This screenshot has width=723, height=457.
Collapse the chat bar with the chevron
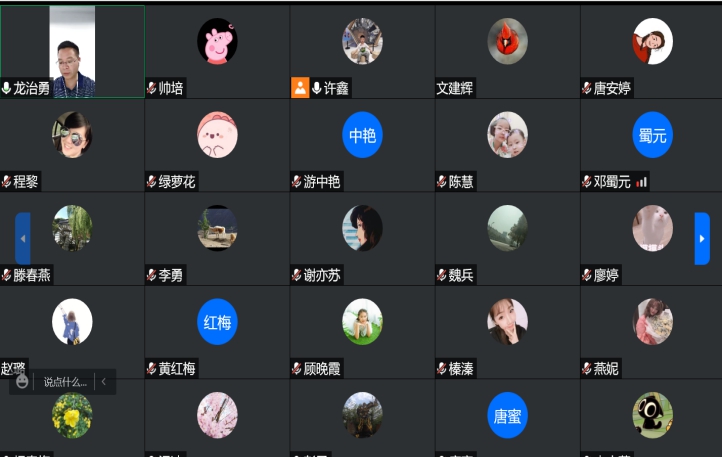(x=104, y=381)
